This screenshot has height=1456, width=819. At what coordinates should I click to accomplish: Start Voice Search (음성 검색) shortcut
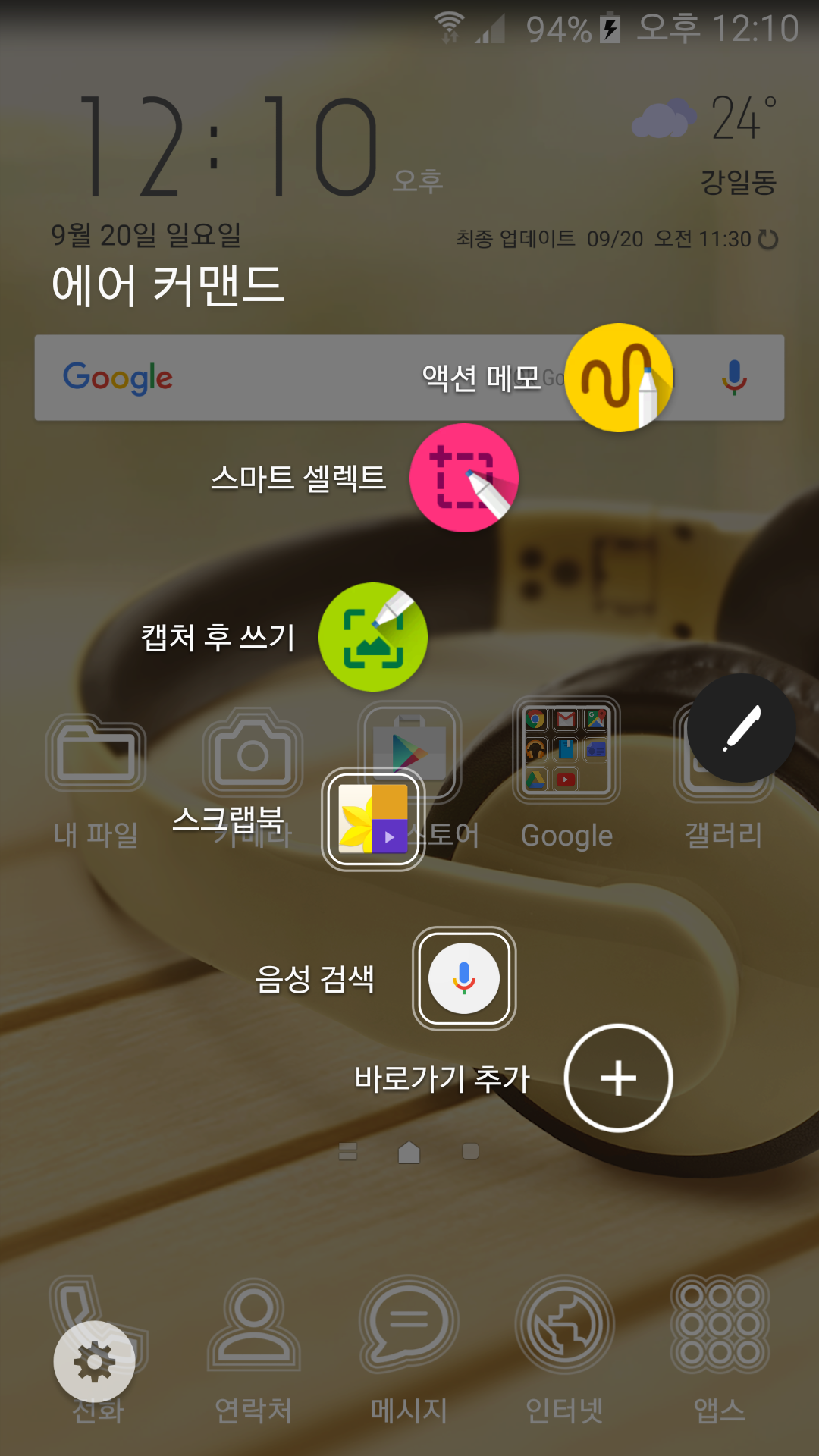463,978
